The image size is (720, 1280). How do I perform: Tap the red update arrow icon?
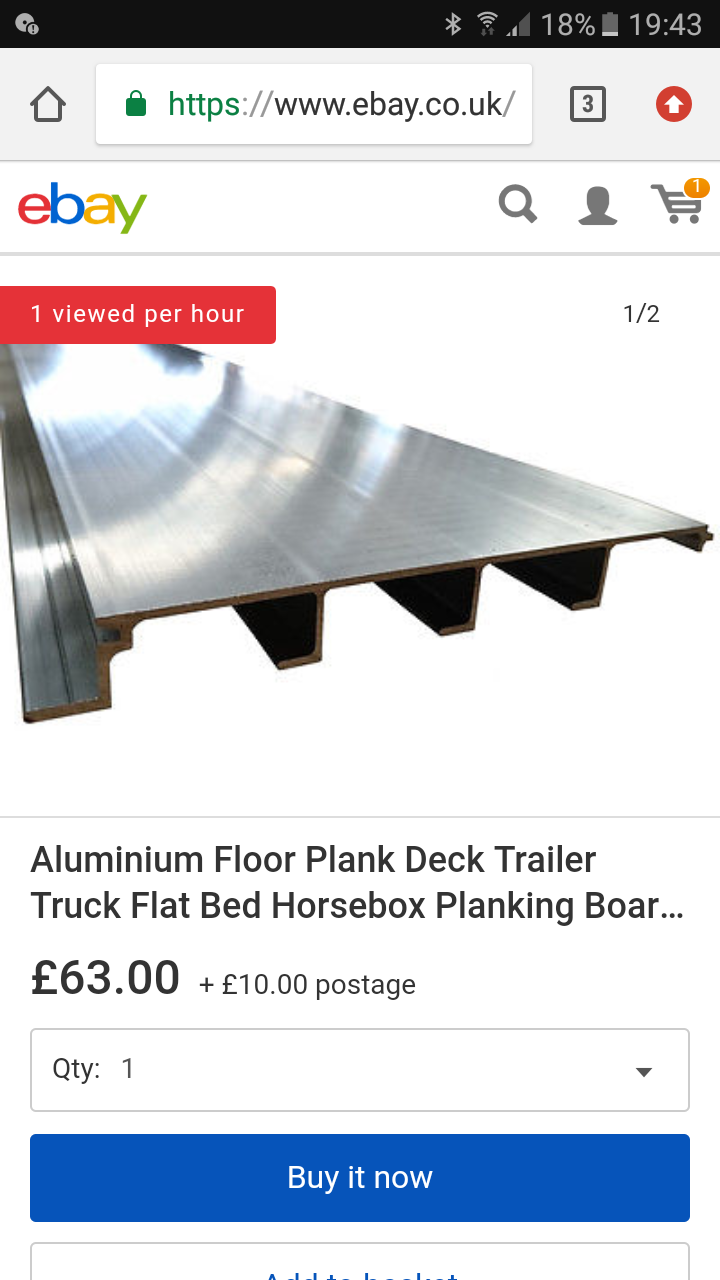pyautogui.click(x=674, y=104)
